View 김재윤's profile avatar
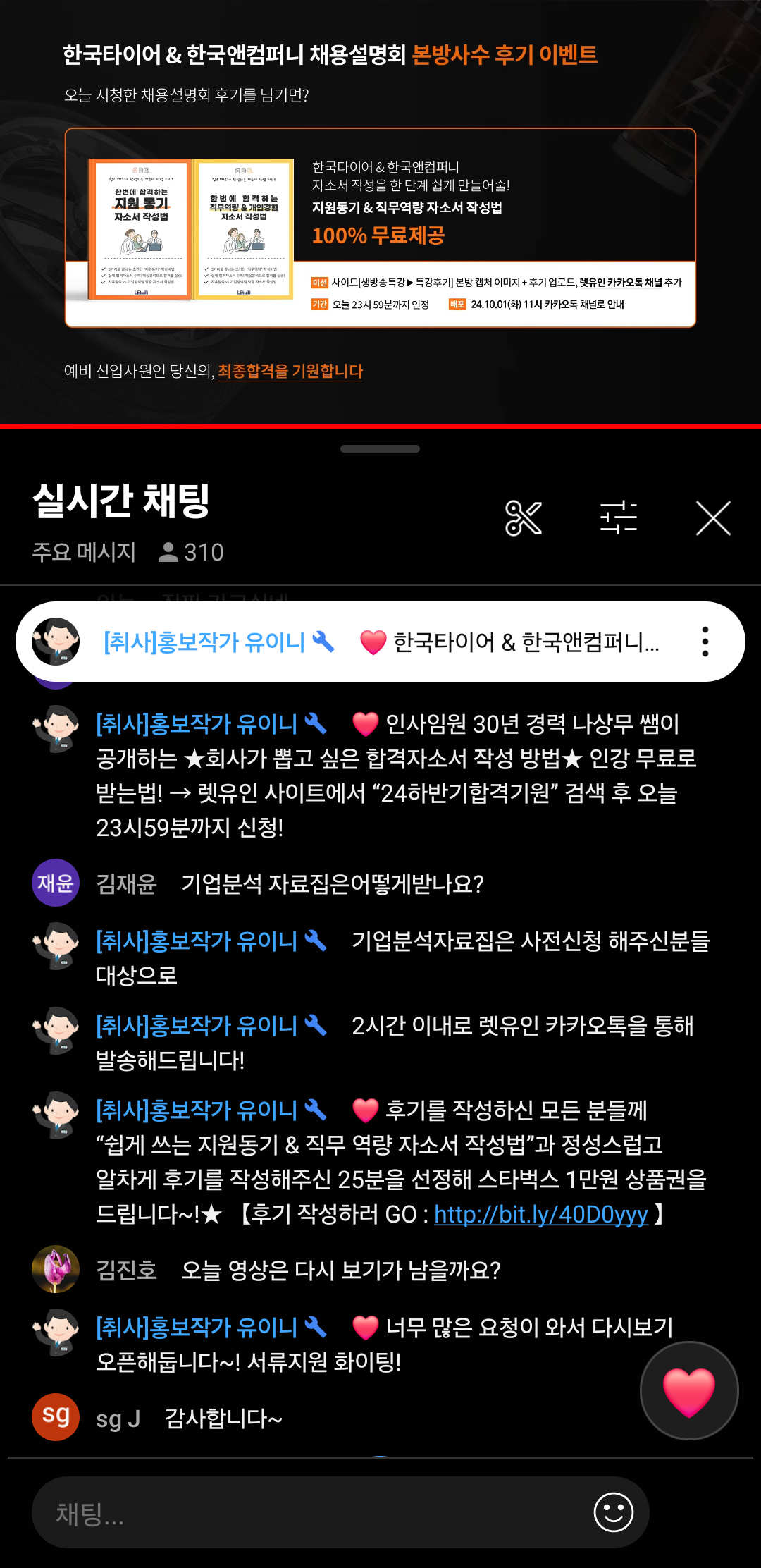Image resolution: width=761 pixels, height=1568 pixels. coord(56,883)
